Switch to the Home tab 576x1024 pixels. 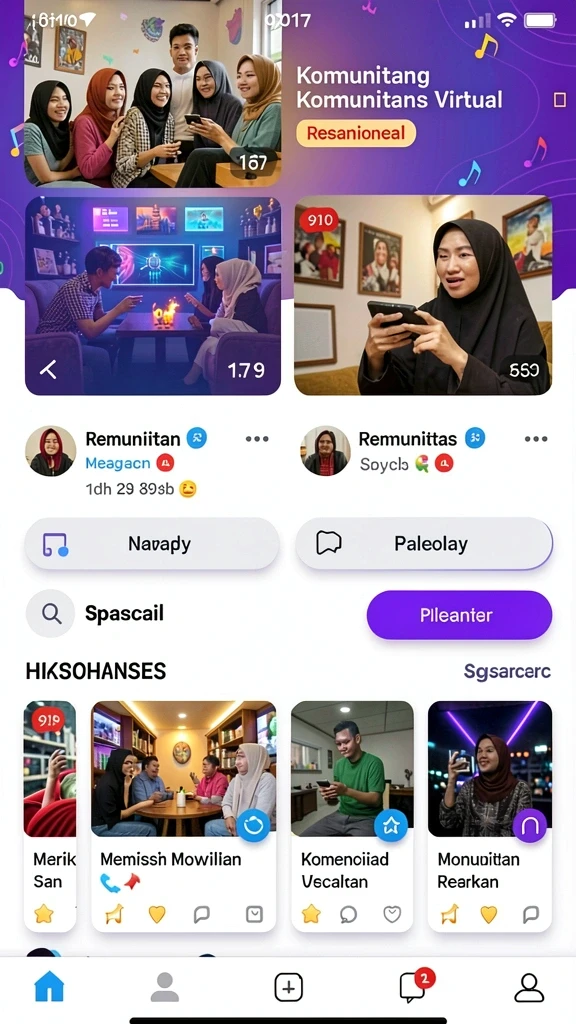[x=50, y=986]
